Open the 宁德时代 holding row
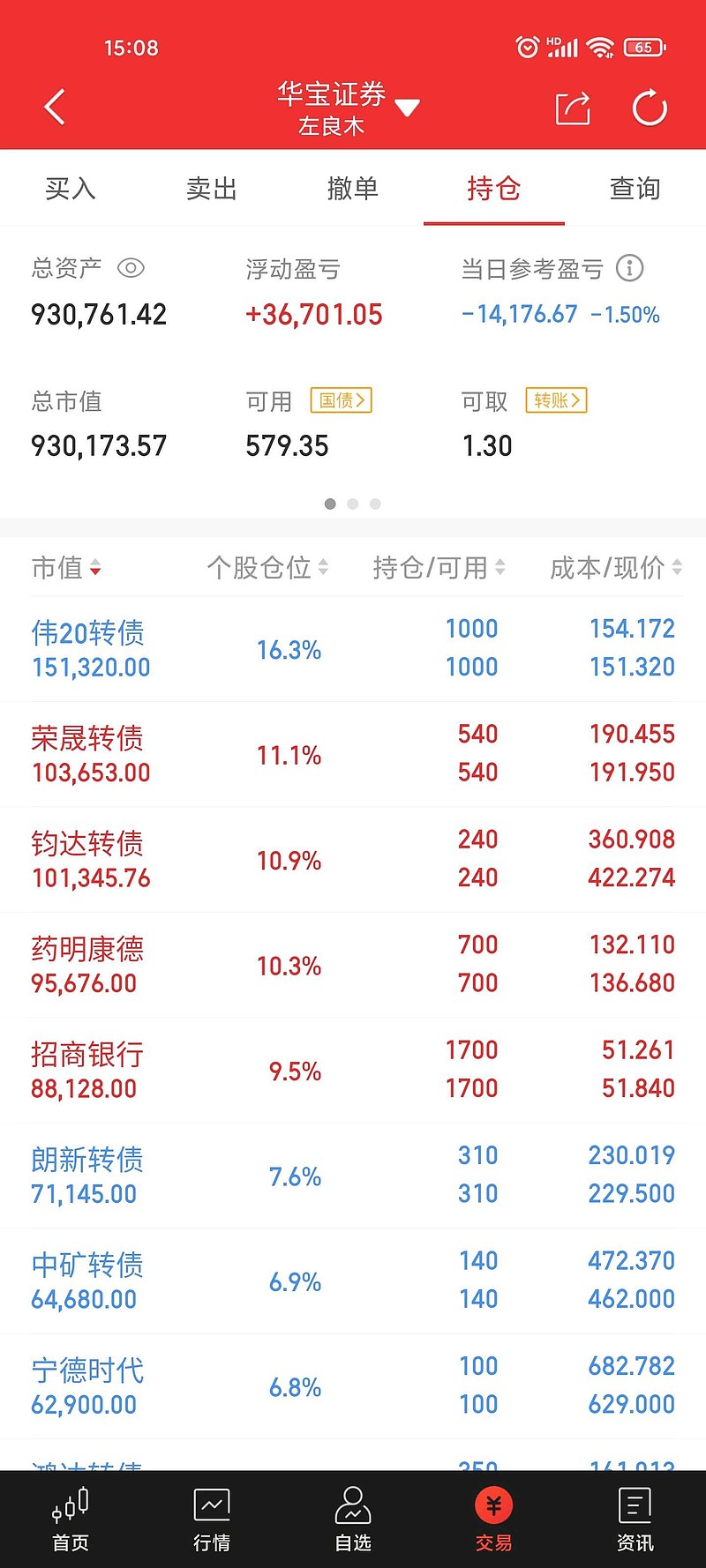 pyautogui.click(x=353, y=1386)
